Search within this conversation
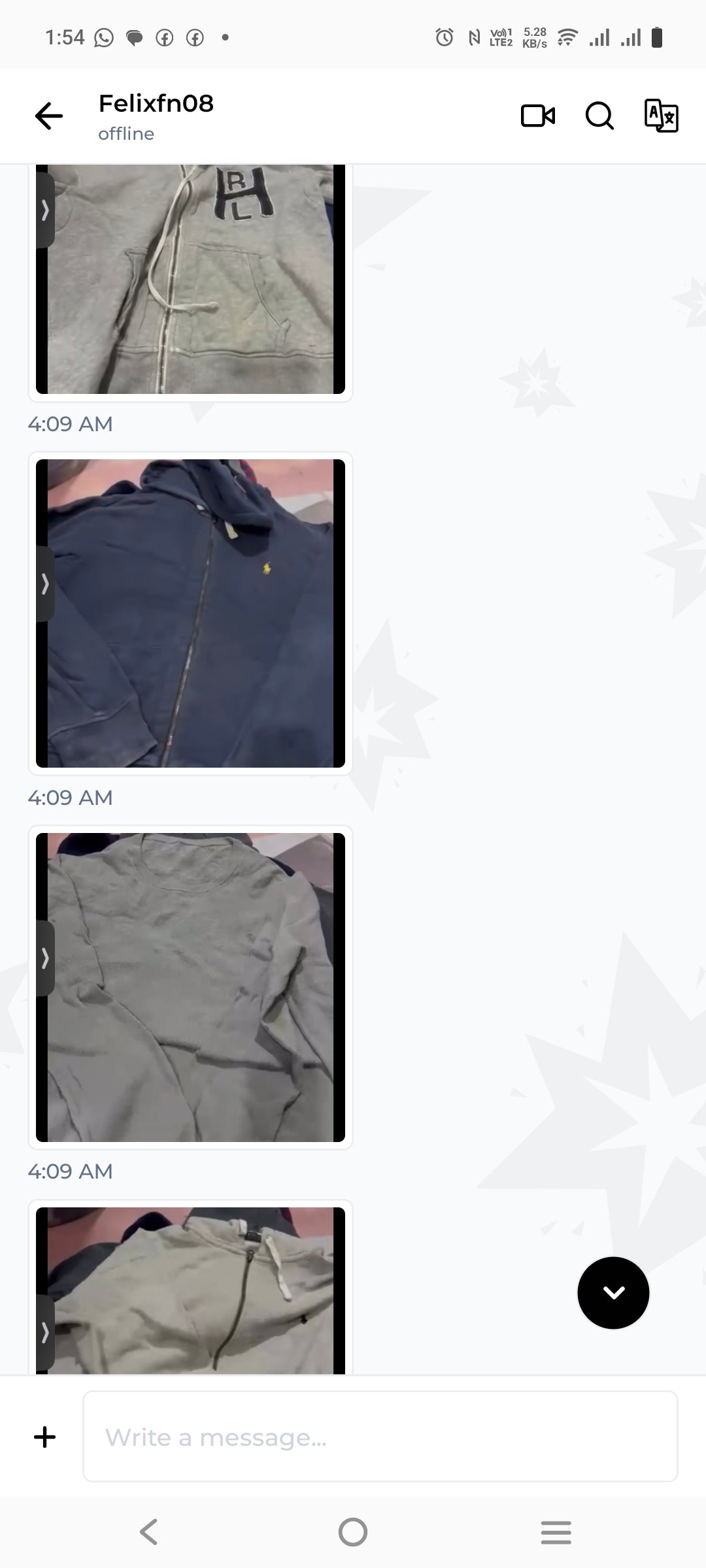Viewport: 706px width, 1568px height. 599,116
